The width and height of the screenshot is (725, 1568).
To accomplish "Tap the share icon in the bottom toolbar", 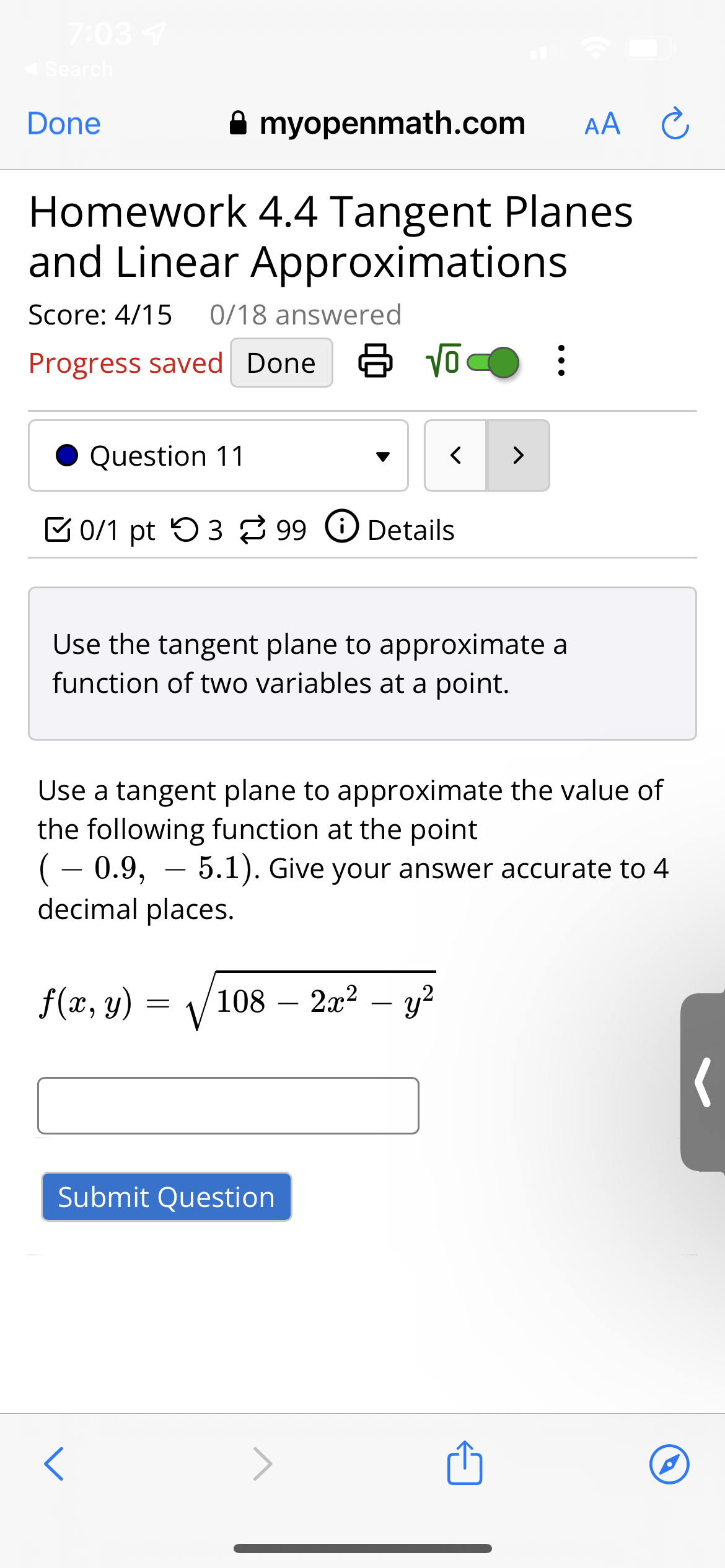I will [465, 1463].
